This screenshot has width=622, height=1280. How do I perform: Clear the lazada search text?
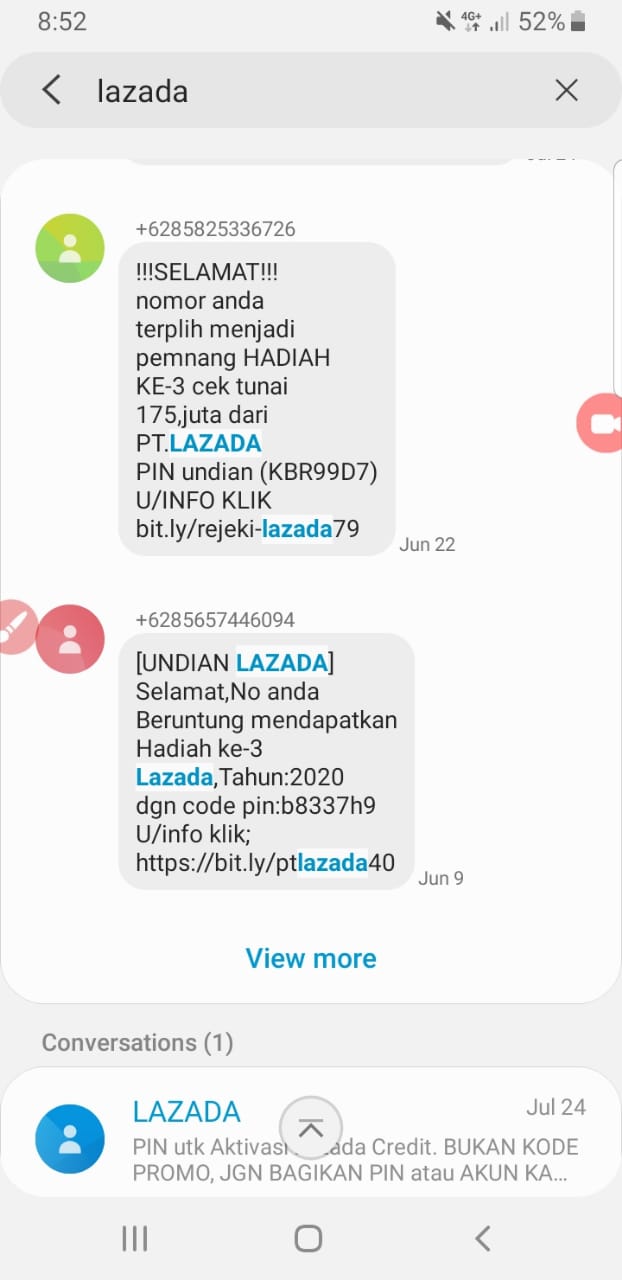pyautogui.click(x=566, y=91)
